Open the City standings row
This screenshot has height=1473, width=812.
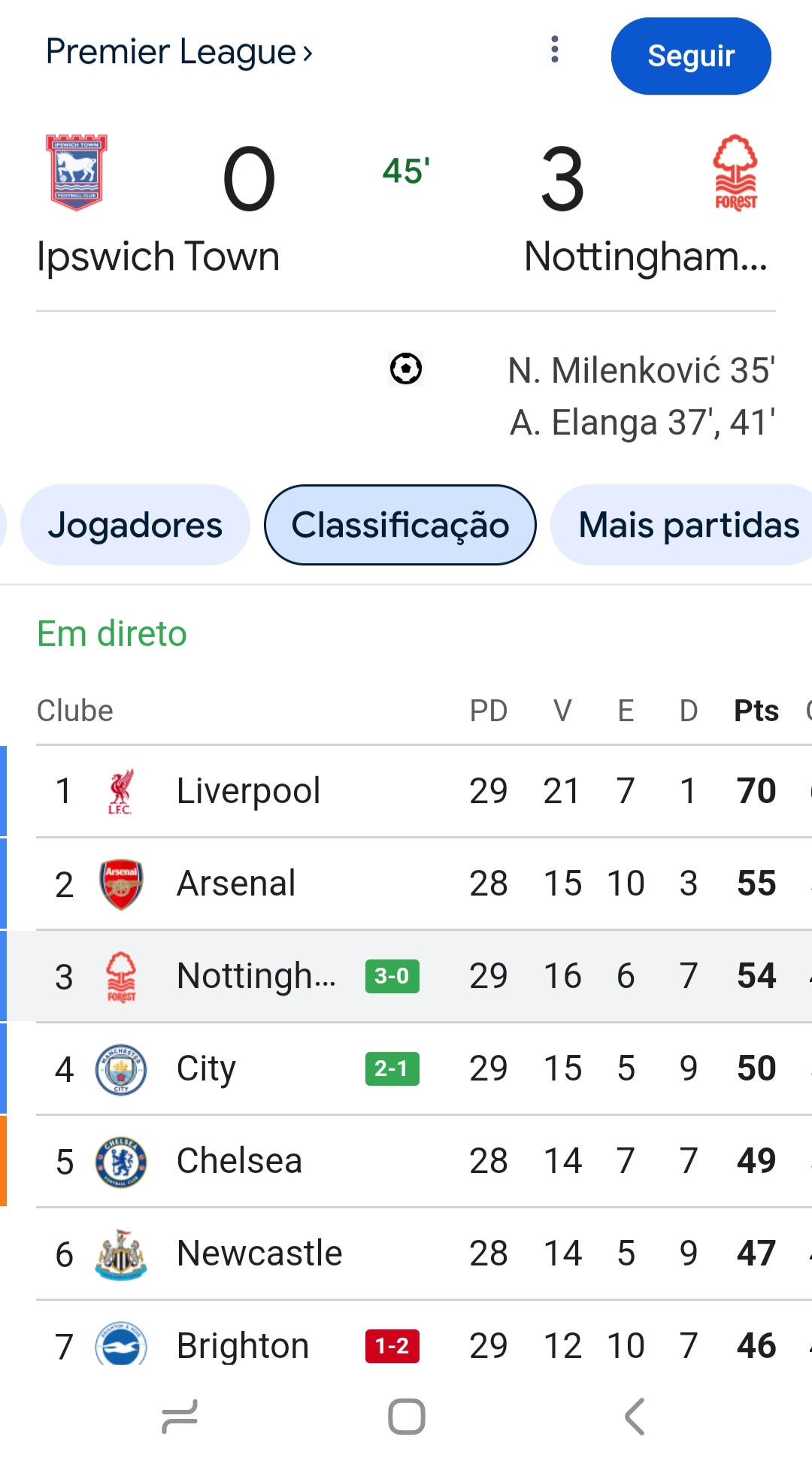pos(406,1068)
